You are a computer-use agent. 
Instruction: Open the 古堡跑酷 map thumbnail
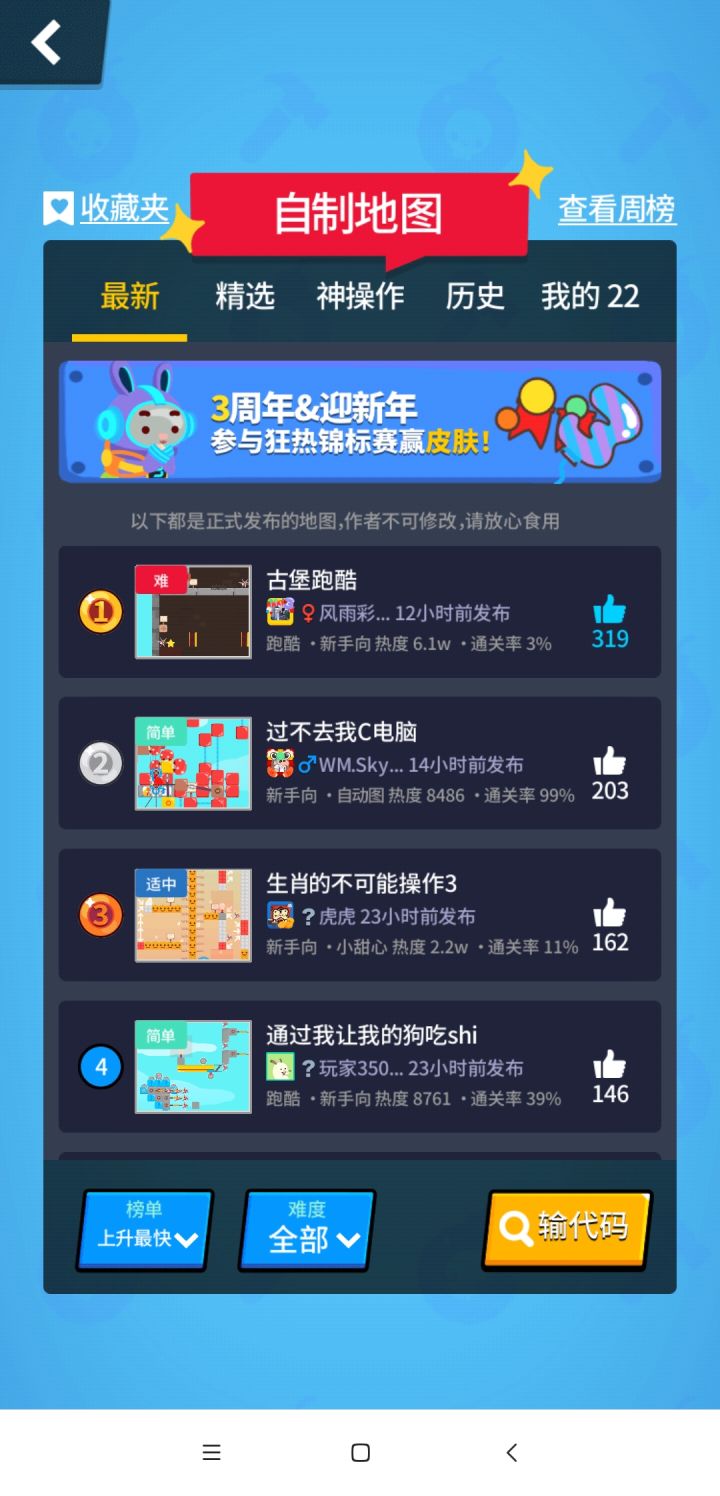pos(192,611)
